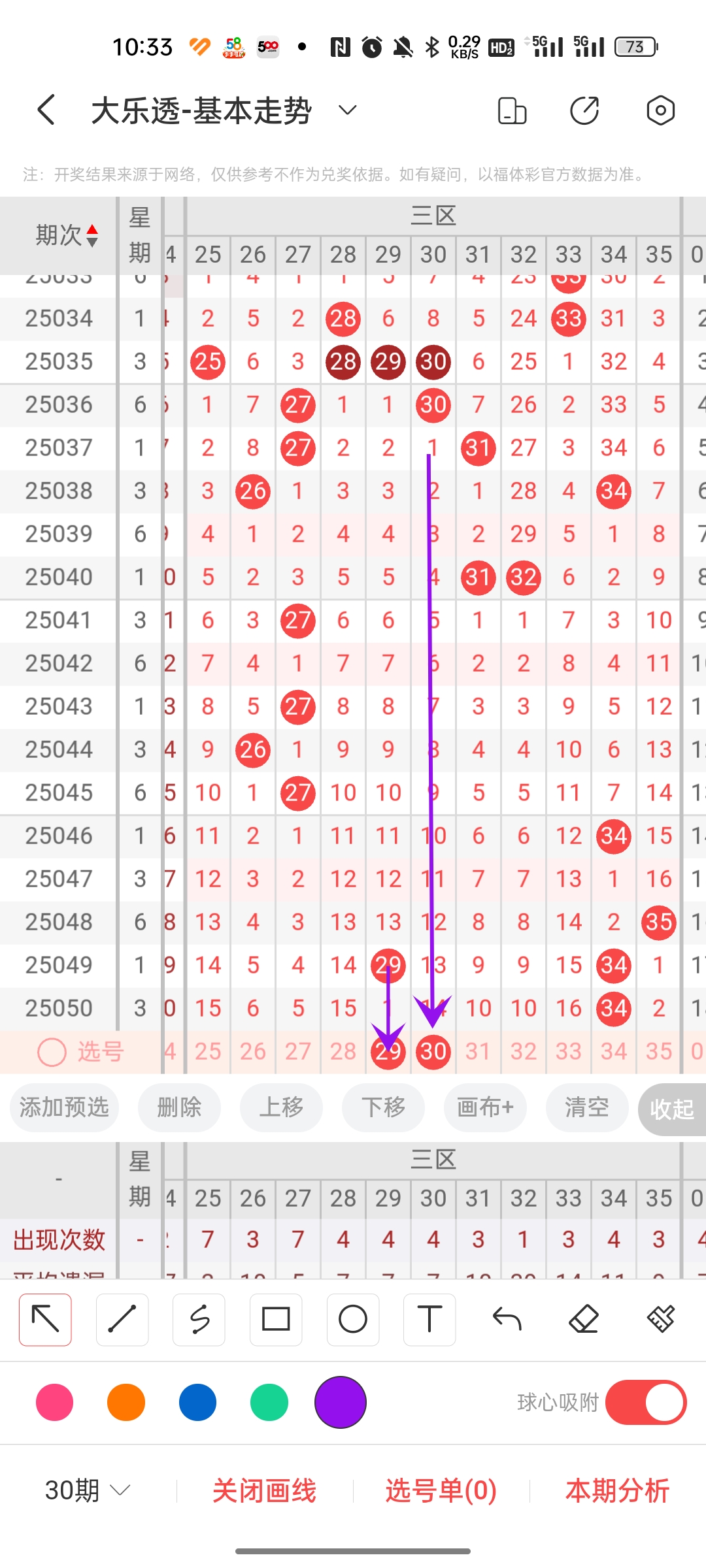Open the settings hexagon icon
Screen dimensions: 706x1568
[x=660, y=110]
